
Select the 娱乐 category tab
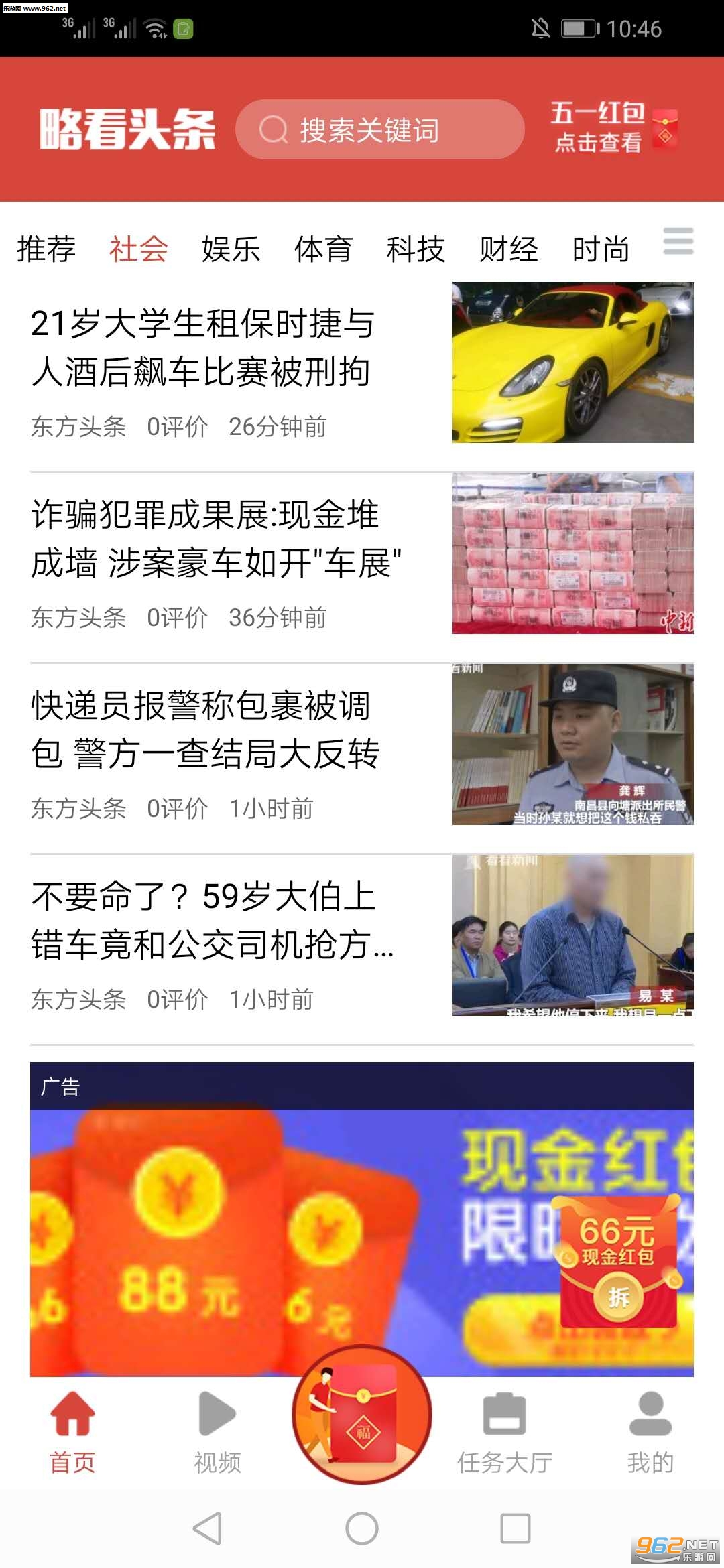[231, 249]
